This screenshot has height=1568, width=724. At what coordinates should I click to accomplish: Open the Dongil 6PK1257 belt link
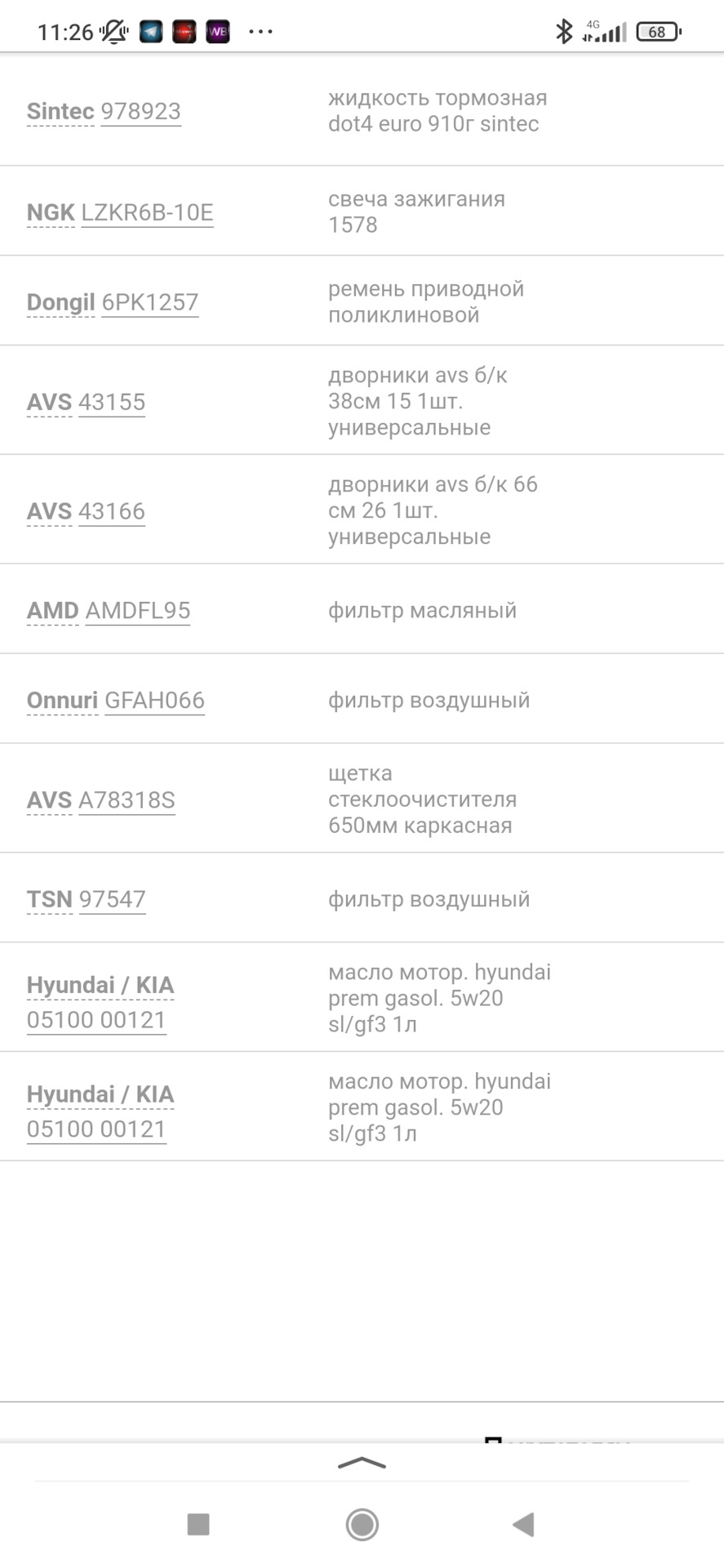113,301
